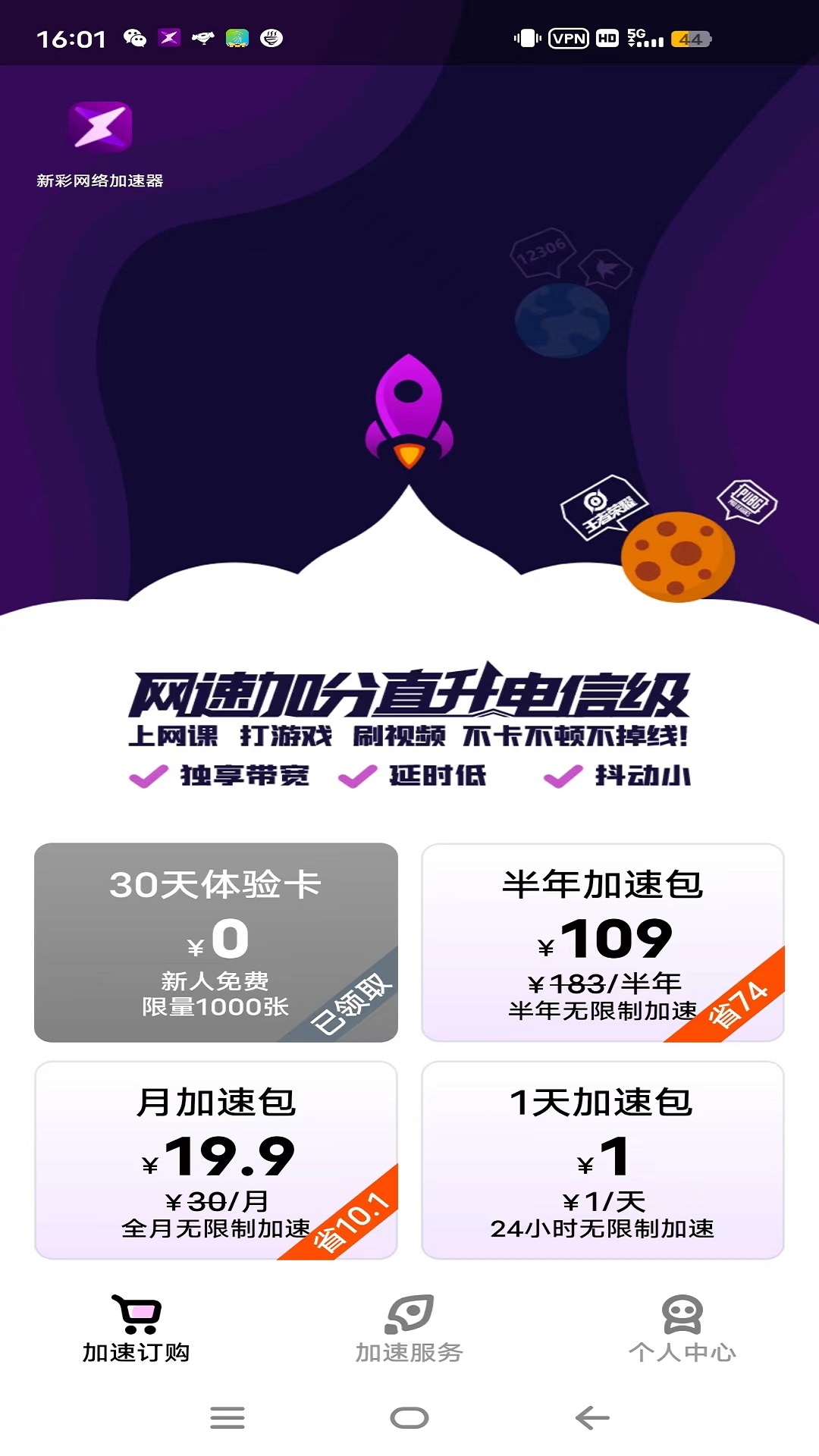Go back with the system back arrow

(x=592, y=1417)
